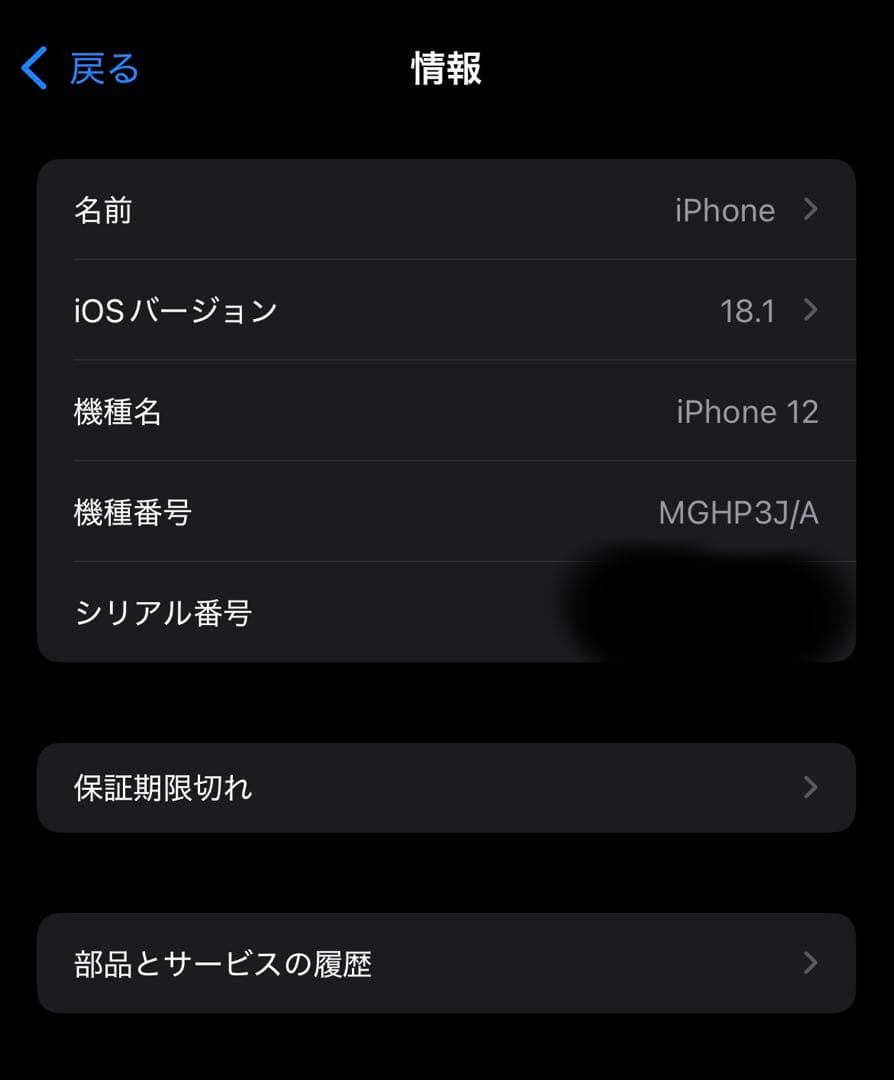Open name details via its disclosure arrow
This screenshot has height=1080, width=894.
812,210
